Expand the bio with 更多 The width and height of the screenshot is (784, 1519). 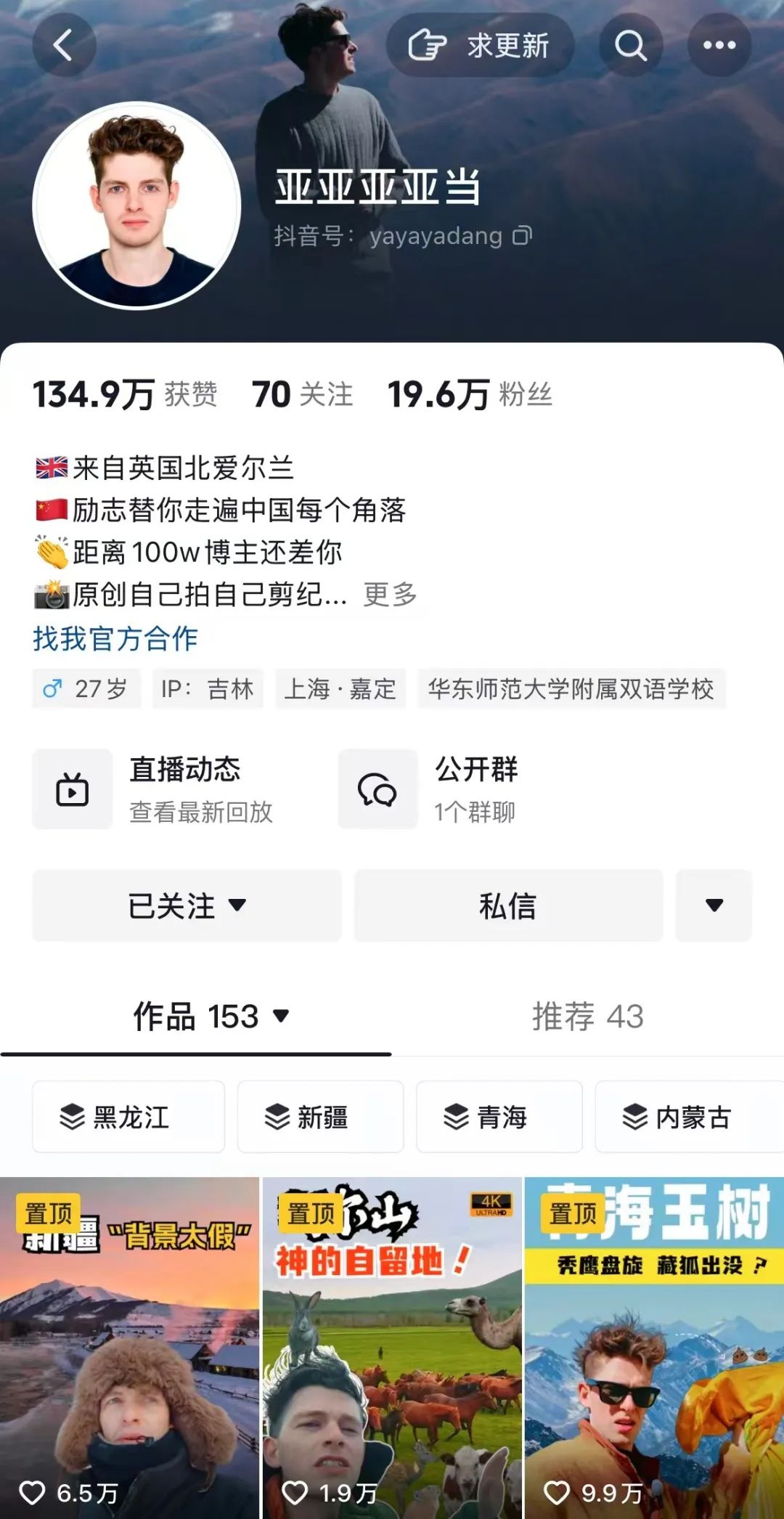point(390,595)
